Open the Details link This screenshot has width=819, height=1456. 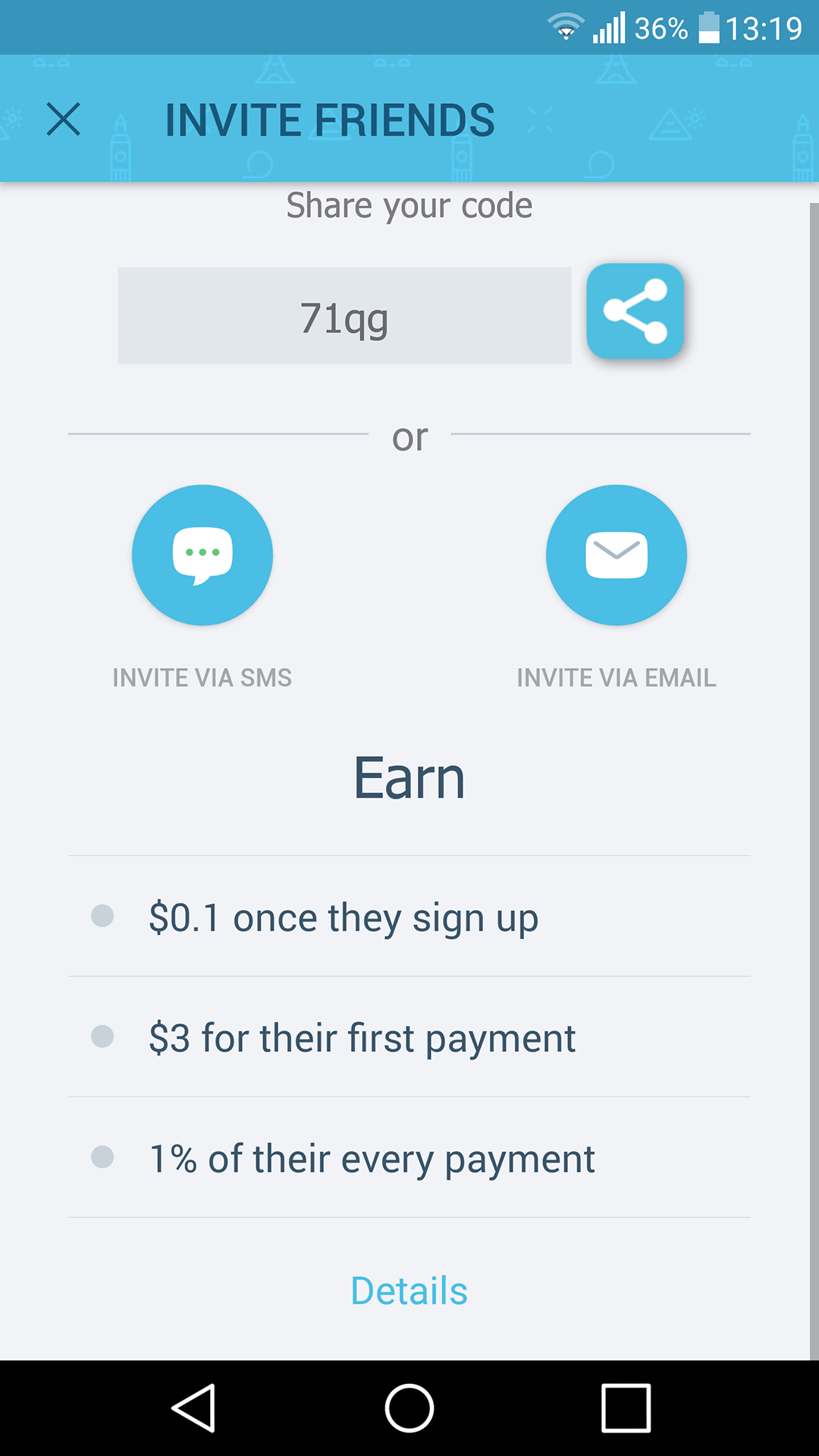tap(409, 1291)
